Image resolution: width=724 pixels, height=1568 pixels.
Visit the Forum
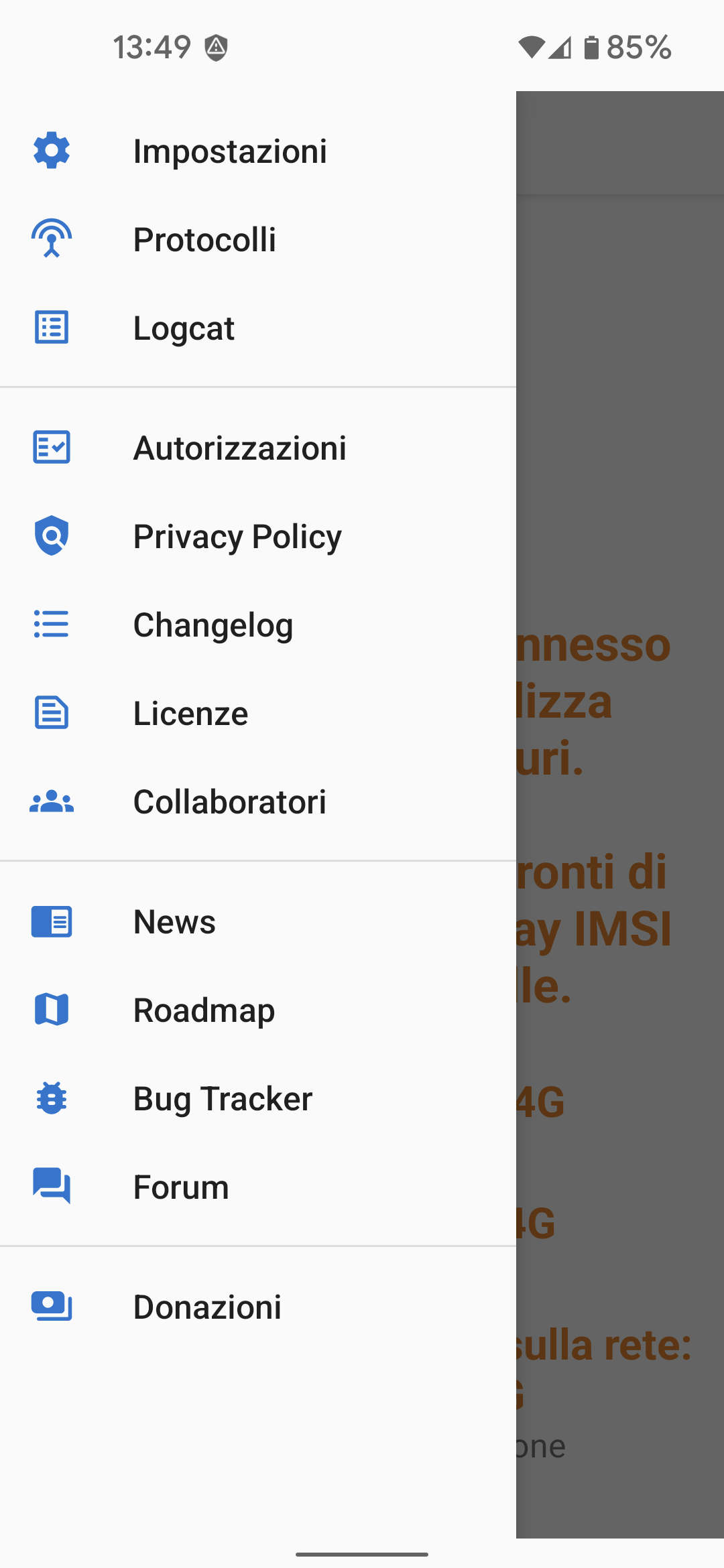point(258,1187)
